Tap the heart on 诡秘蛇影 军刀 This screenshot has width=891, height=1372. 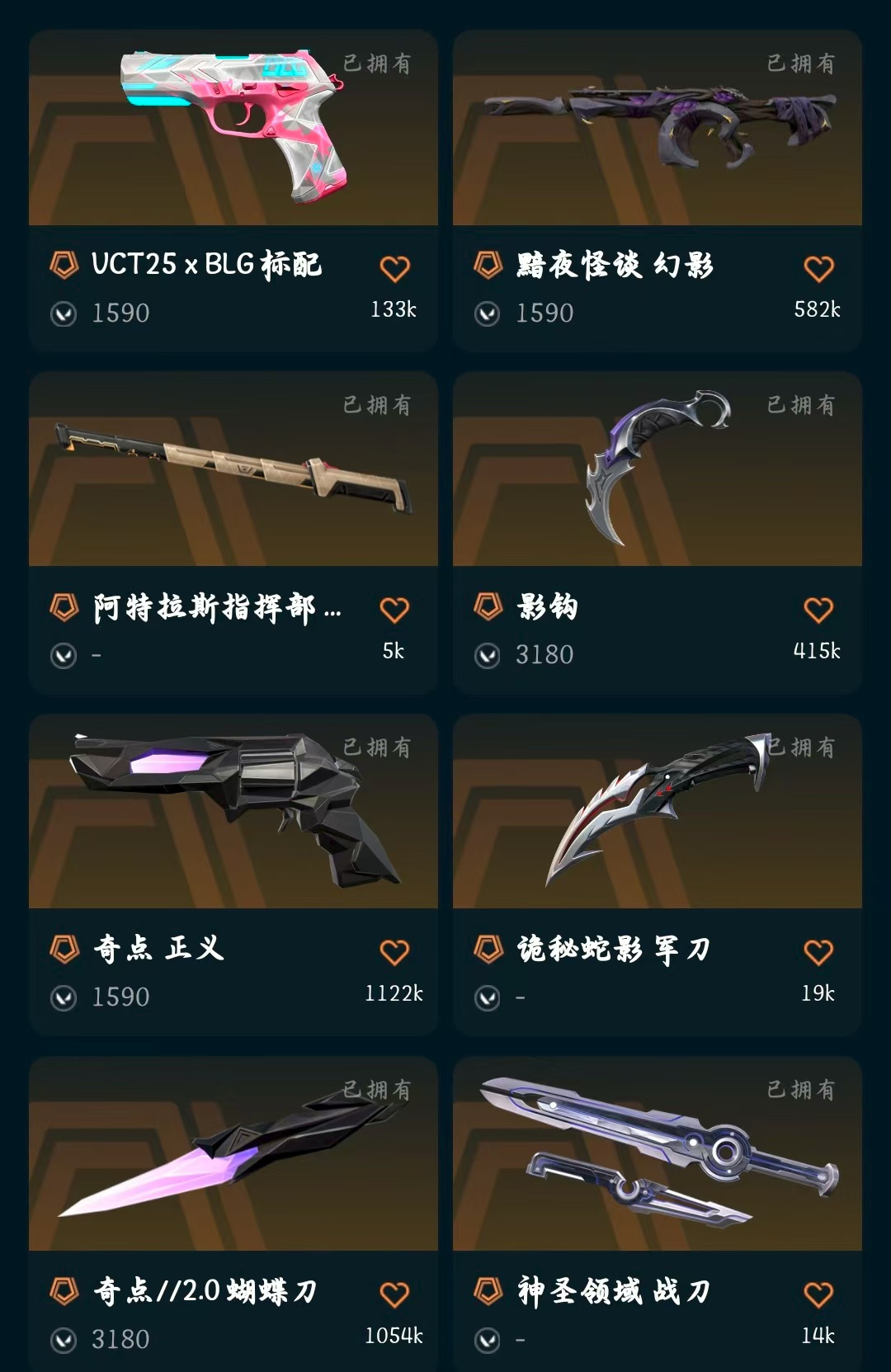coord(818,953)
